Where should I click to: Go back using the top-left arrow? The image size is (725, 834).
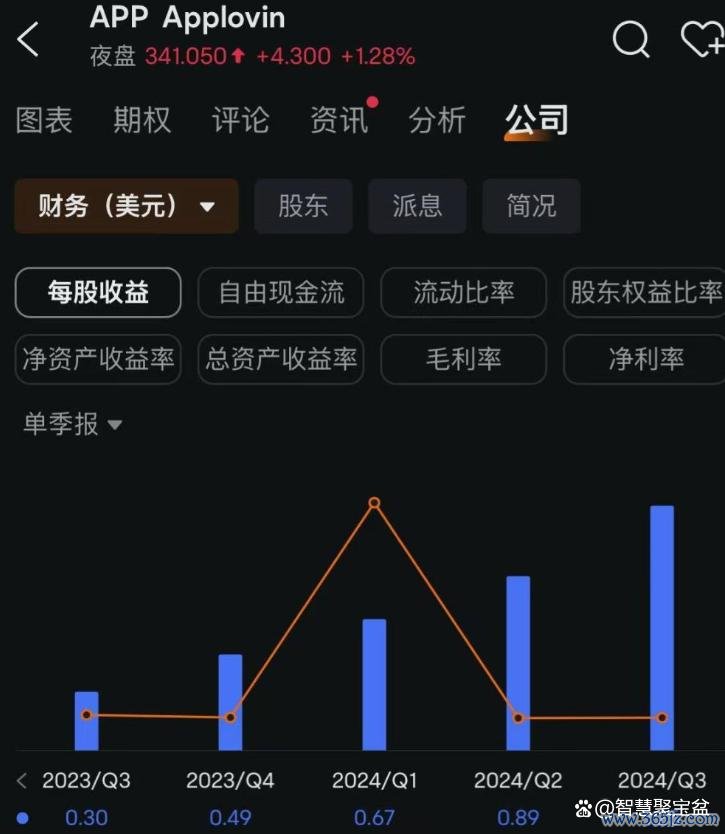[x=29, y=41]
